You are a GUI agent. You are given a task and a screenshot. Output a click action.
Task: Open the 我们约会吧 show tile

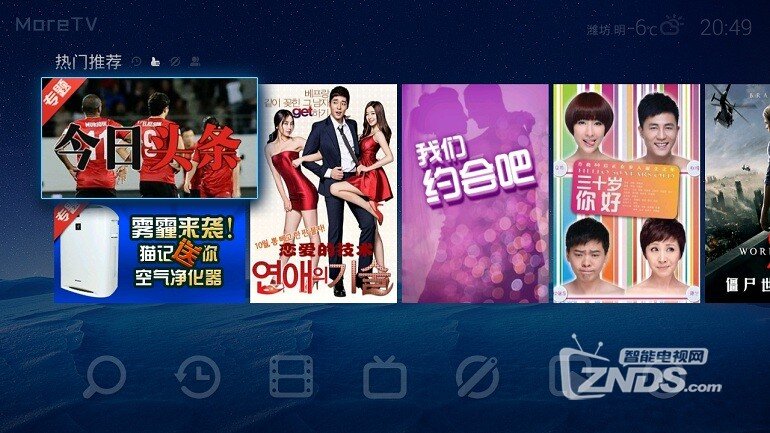click(475, 193)
